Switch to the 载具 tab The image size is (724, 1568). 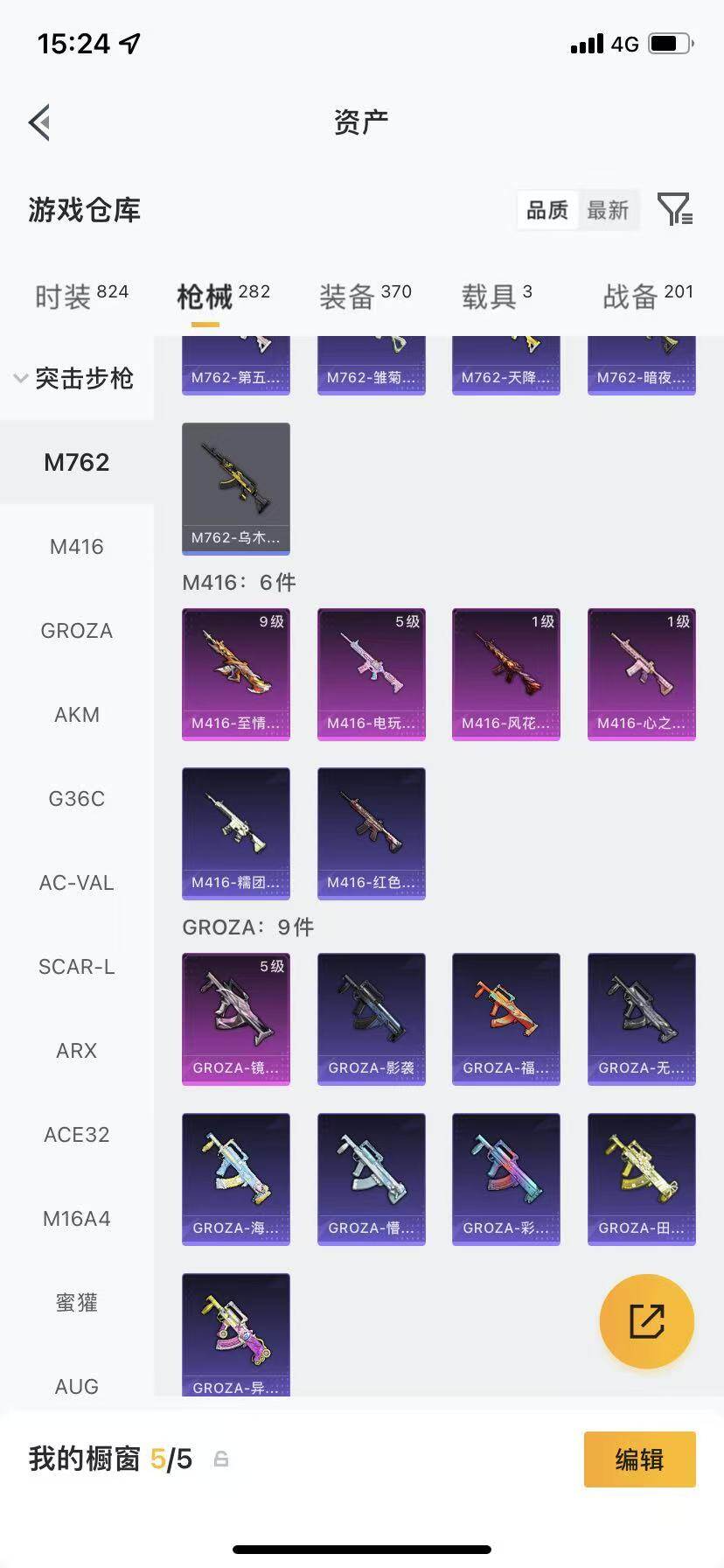(497, 297)
